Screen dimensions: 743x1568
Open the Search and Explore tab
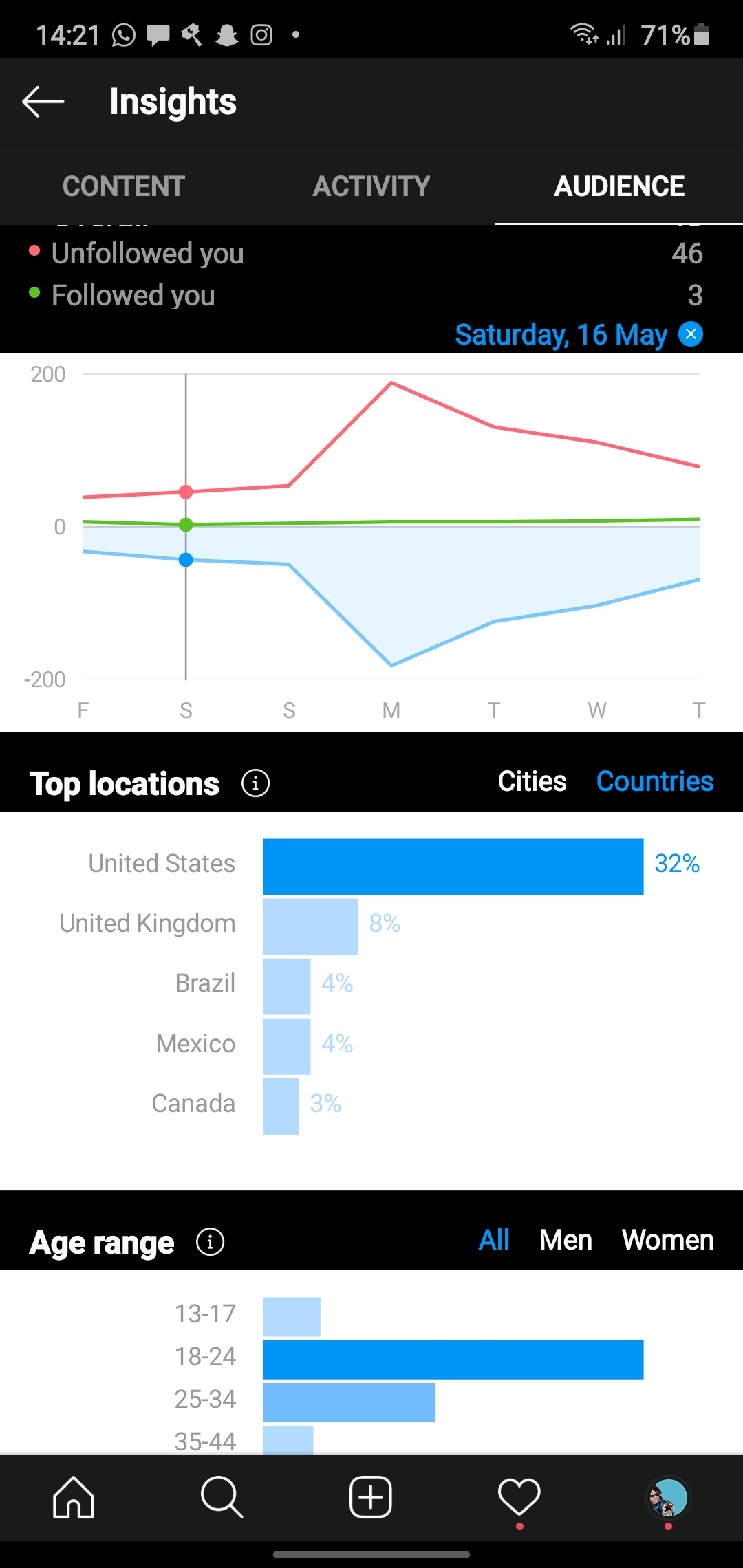pos(222,1497)
